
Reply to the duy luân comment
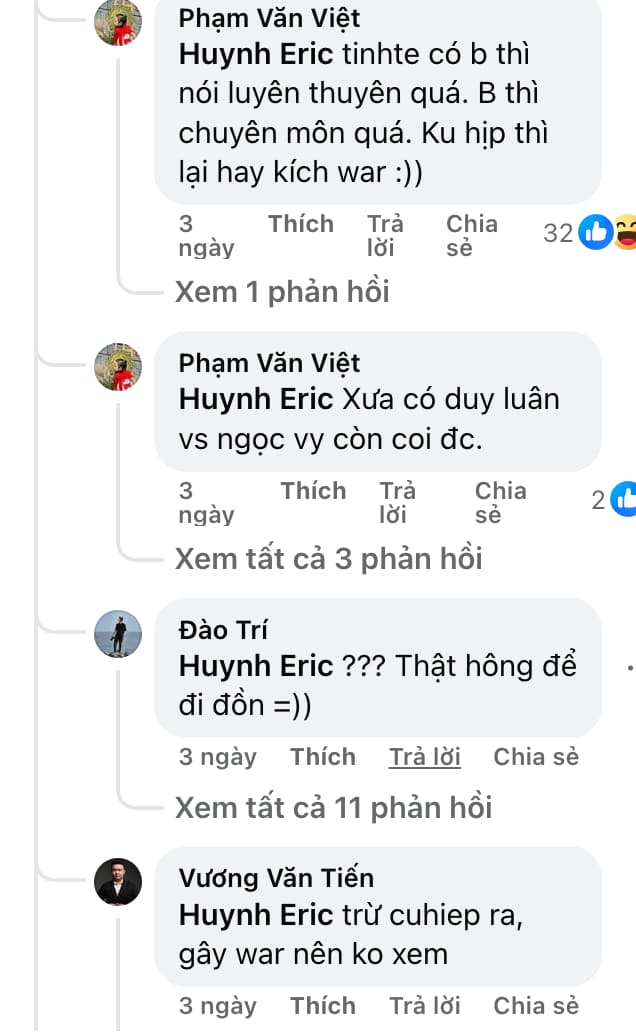[x=397, y=502]
